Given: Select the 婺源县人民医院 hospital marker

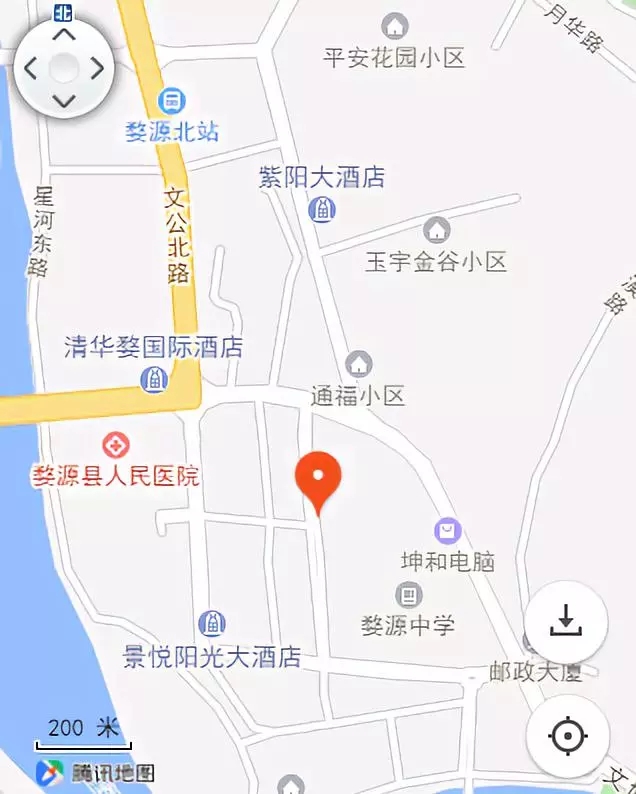Looking at the screenshot, I should pos(116,445).
